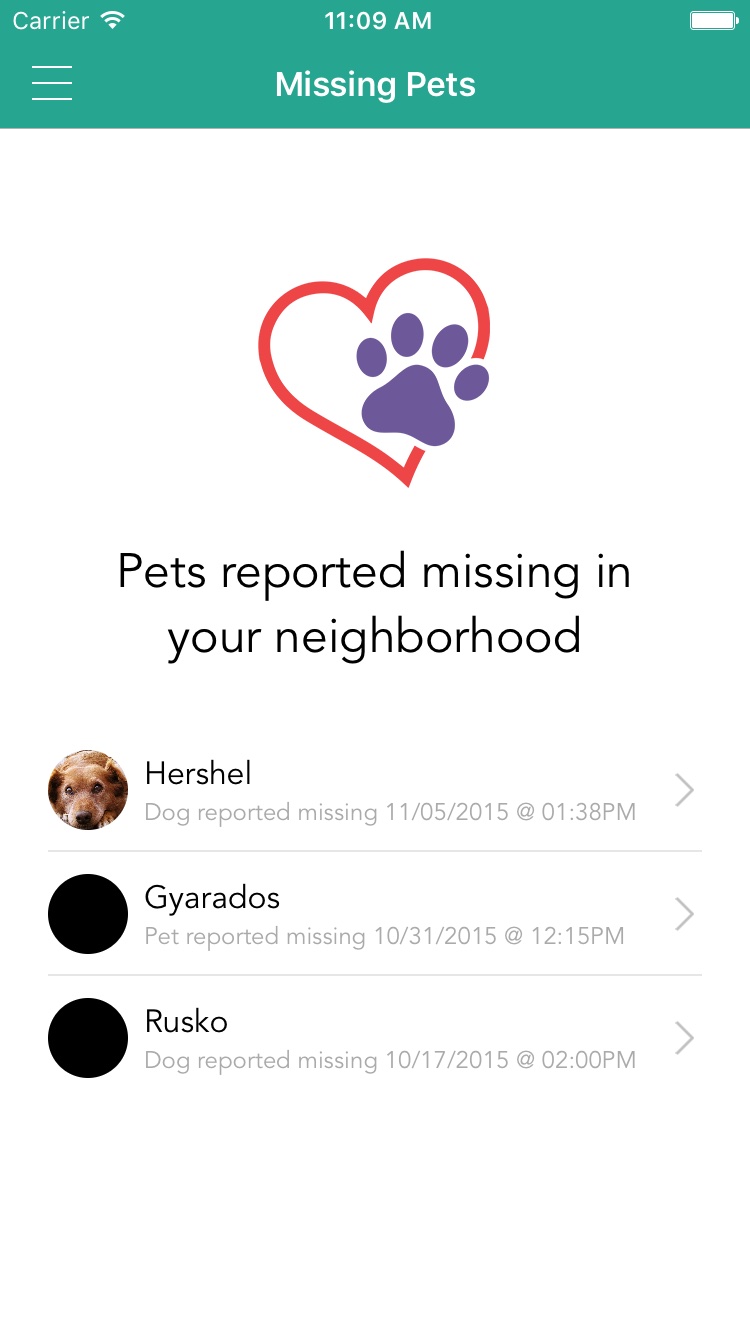Tap Rusko's profile picture

coord(87,1037)
